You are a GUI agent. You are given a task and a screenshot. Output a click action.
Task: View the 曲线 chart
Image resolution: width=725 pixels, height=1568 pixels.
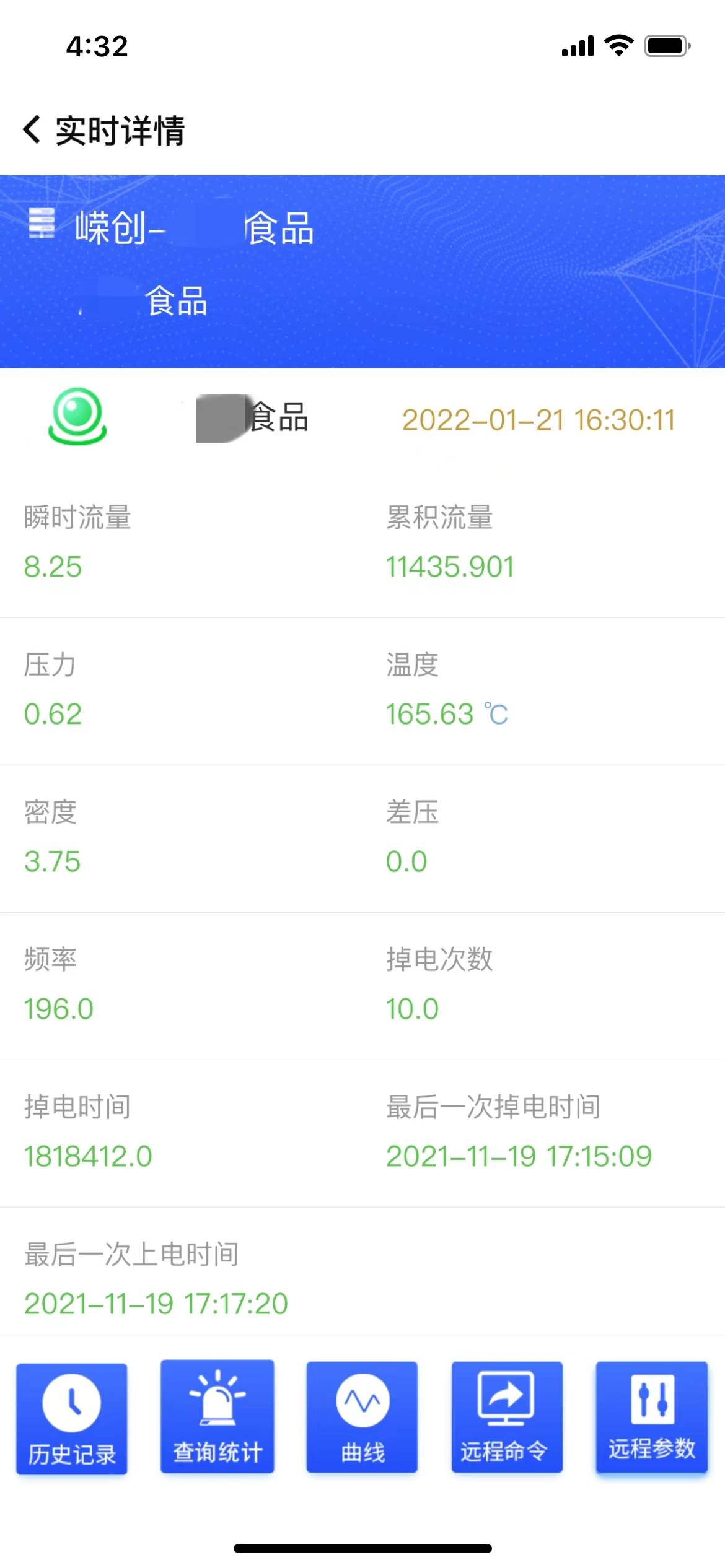[362, 1417]
